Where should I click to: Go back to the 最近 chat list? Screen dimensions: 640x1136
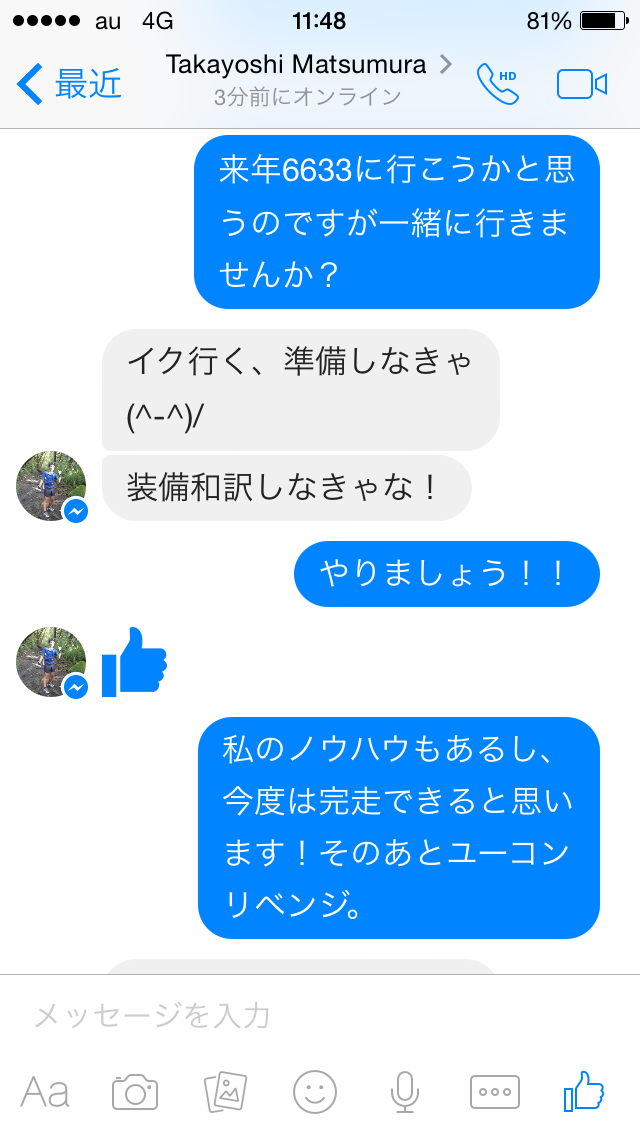point(70,84)
